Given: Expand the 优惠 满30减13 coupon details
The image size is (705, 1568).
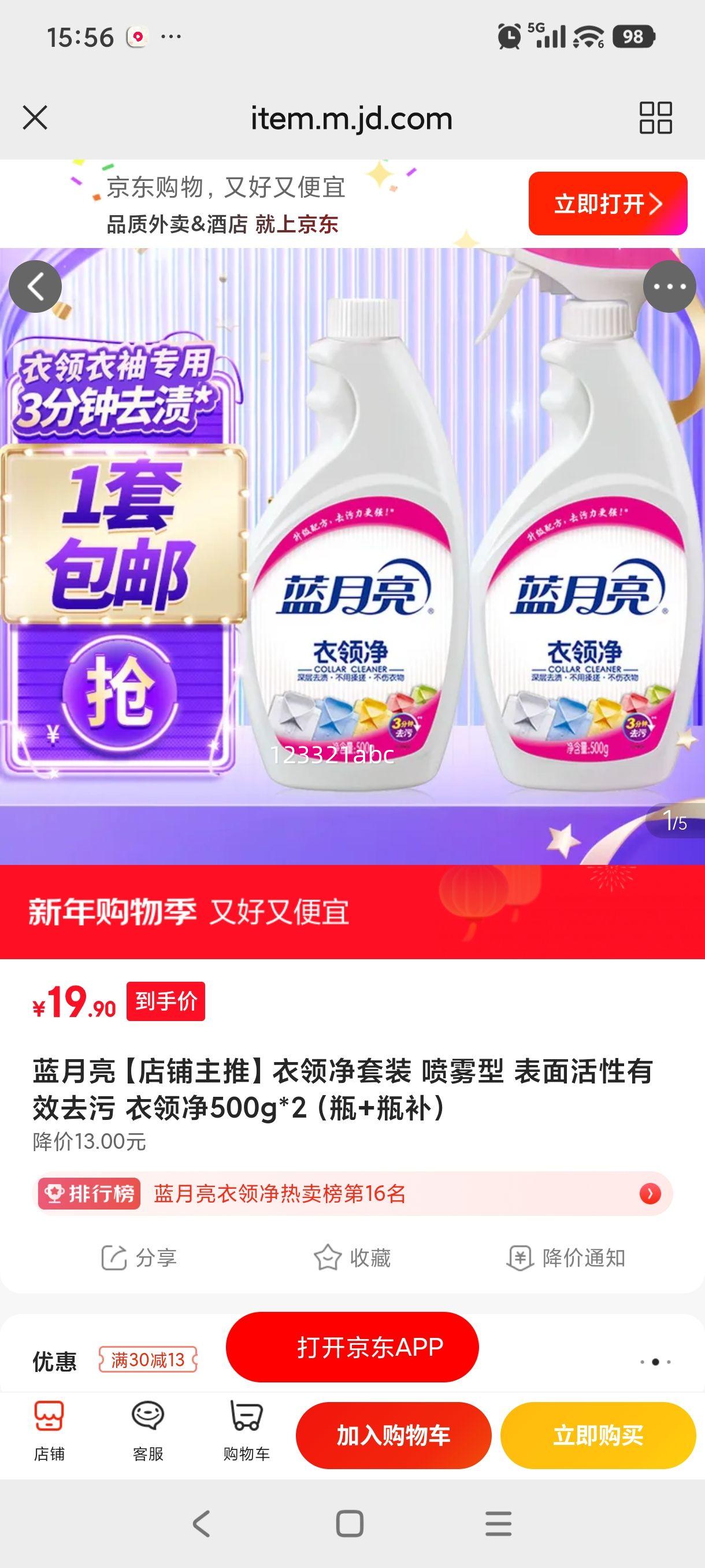Looking at the screenshot, I should [x=149, y=1362].
